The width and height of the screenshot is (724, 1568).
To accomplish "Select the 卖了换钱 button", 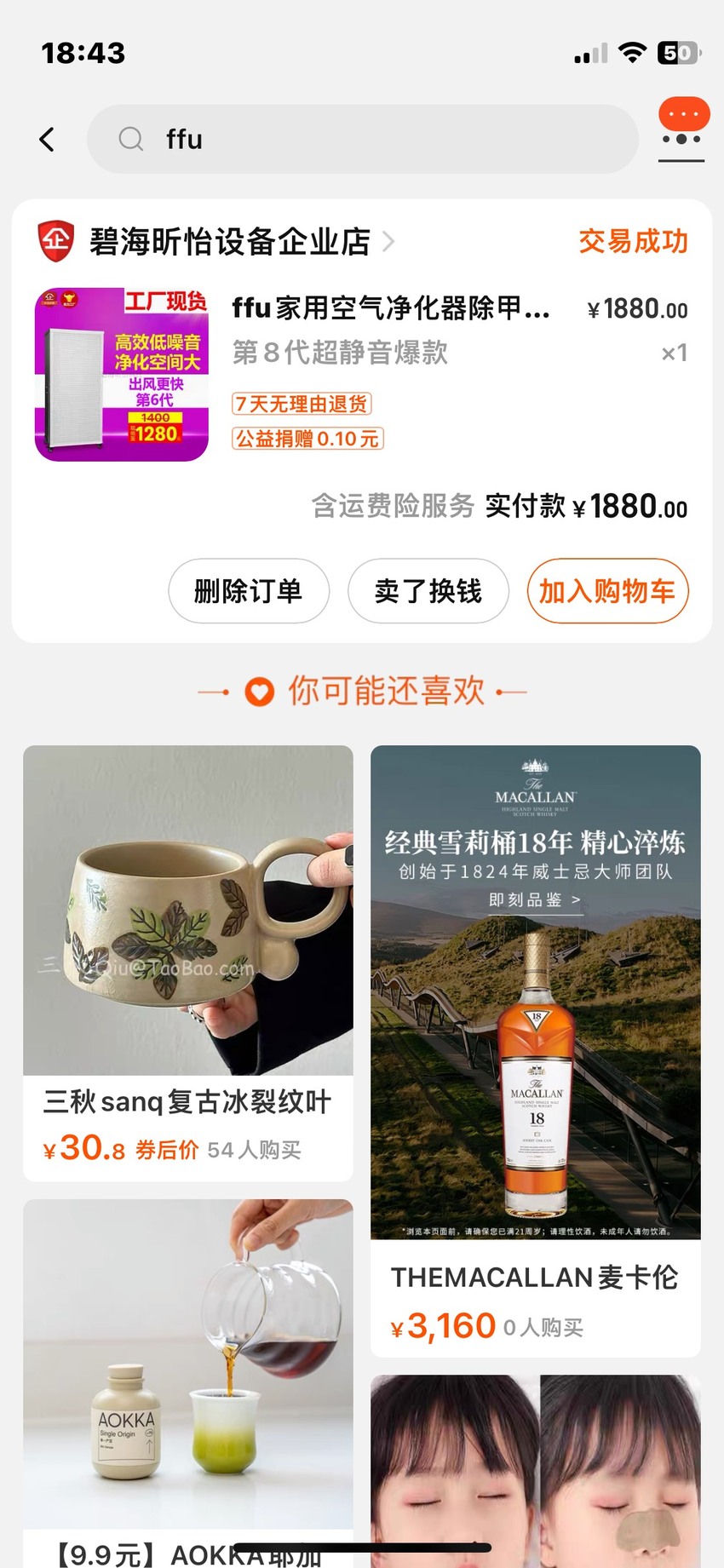I will [x=428, y=591].
